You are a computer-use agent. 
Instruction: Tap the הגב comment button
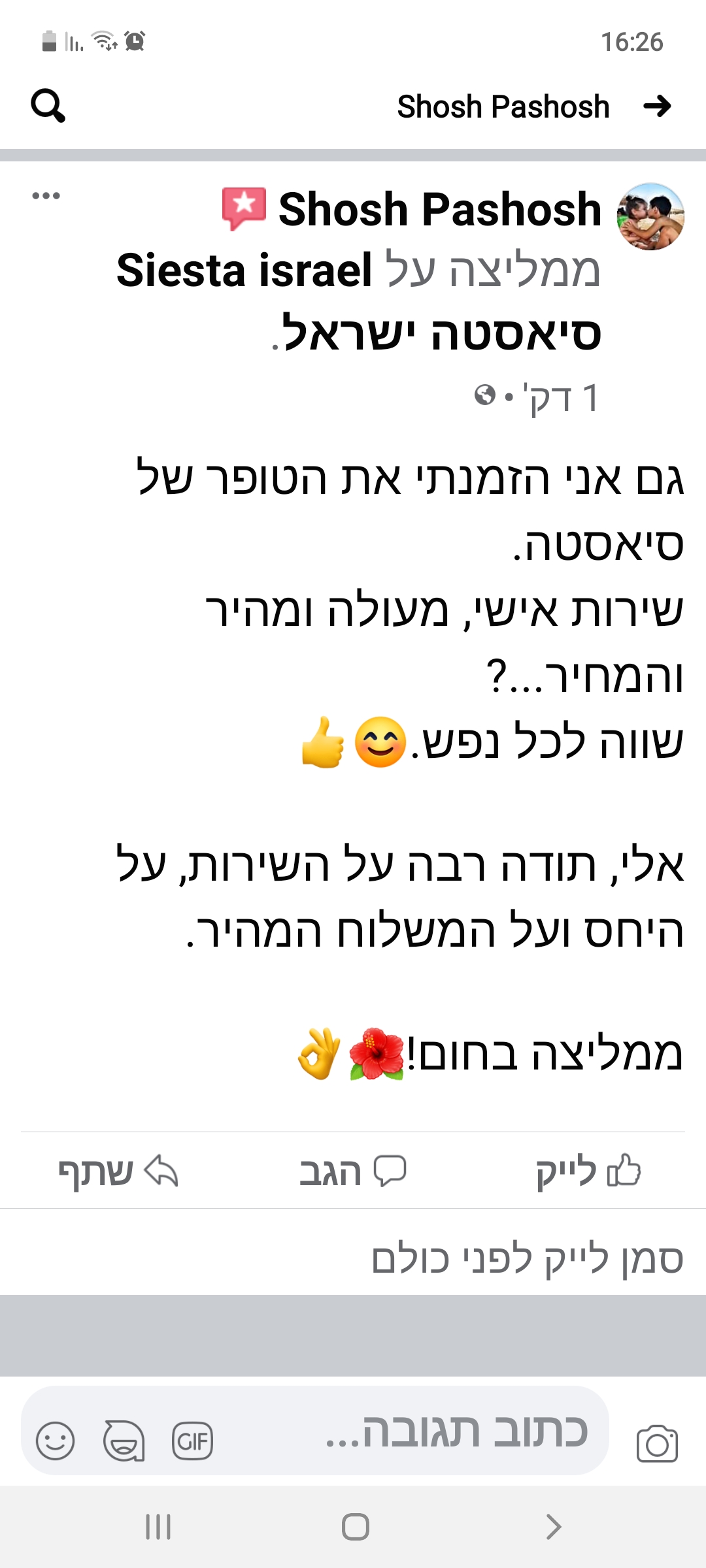click(352, 1171)
